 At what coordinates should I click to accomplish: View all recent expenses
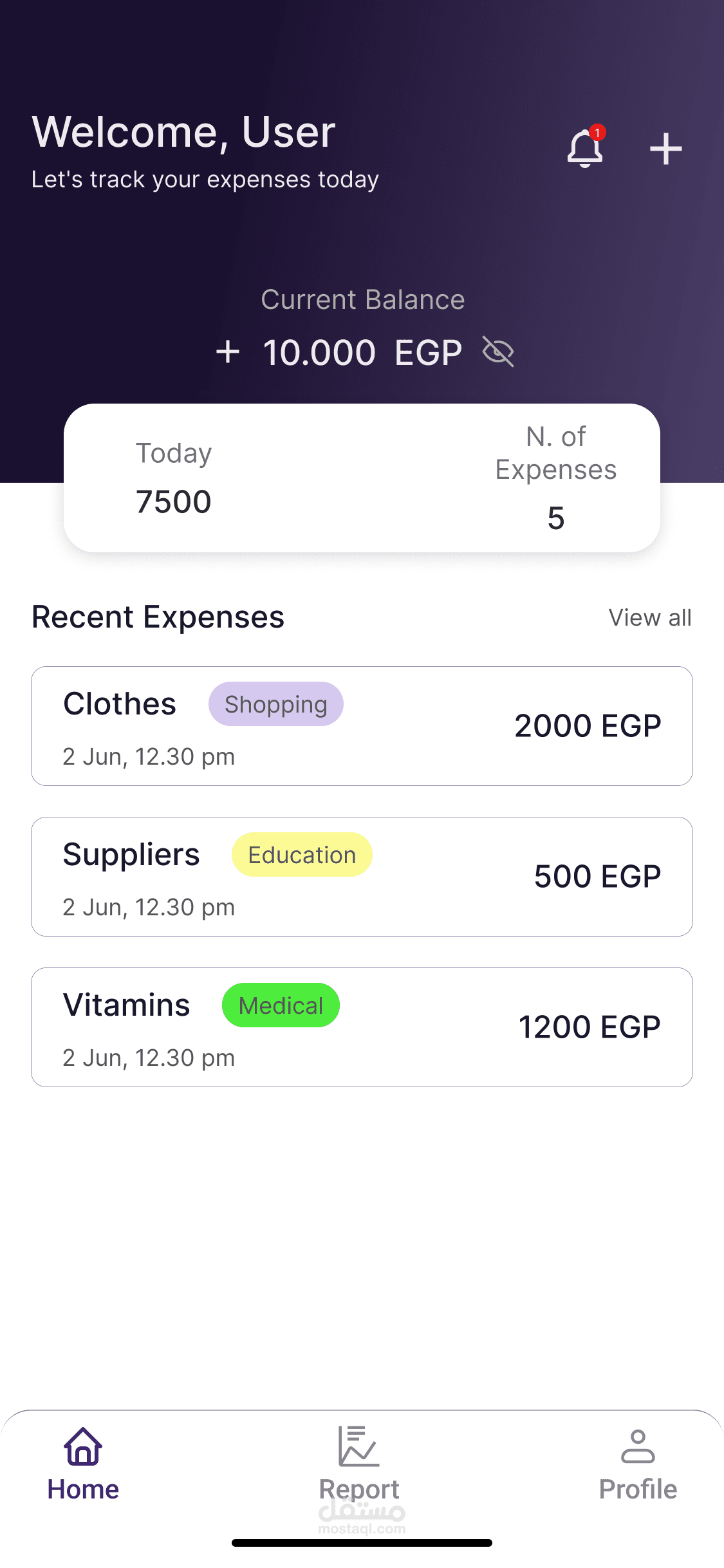(x=650, y=618)
